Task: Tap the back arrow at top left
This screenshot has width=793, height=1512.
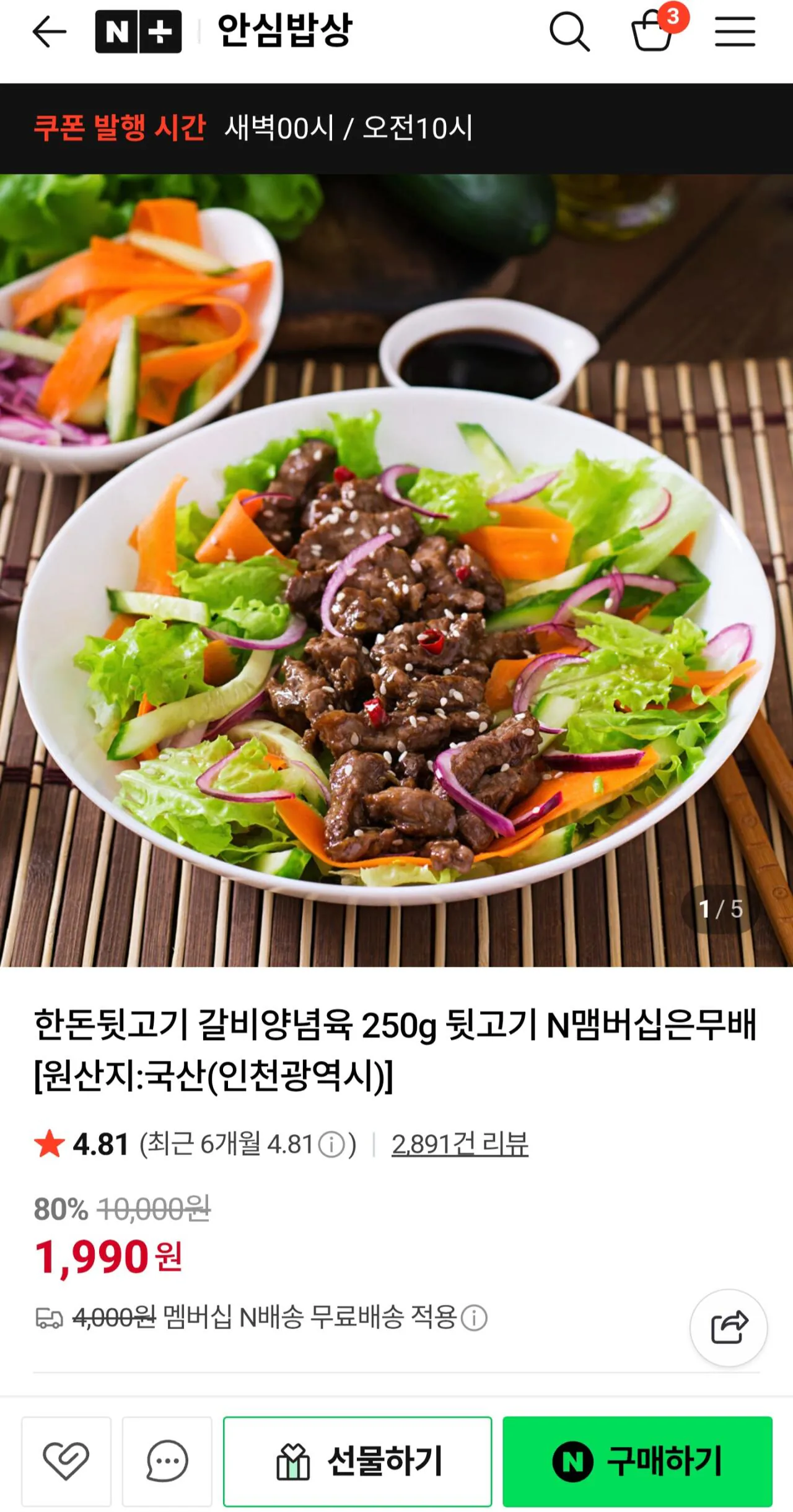Action: click(50, 34)
